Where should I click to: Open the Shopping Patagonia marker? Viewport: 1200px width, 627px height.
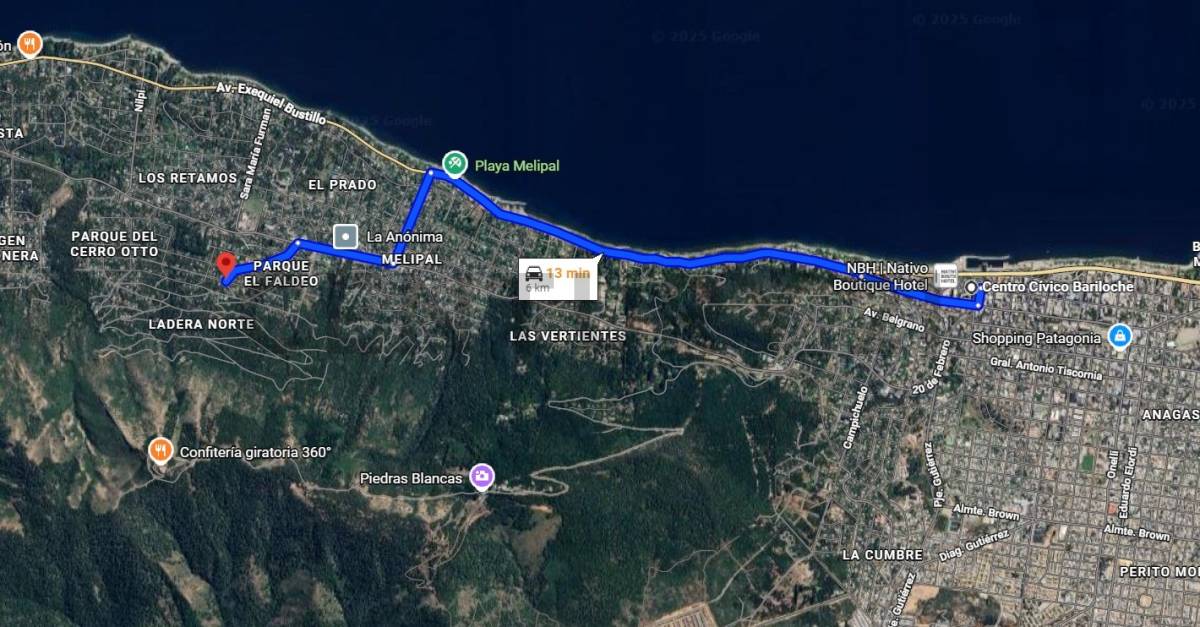coord(1120,337)
